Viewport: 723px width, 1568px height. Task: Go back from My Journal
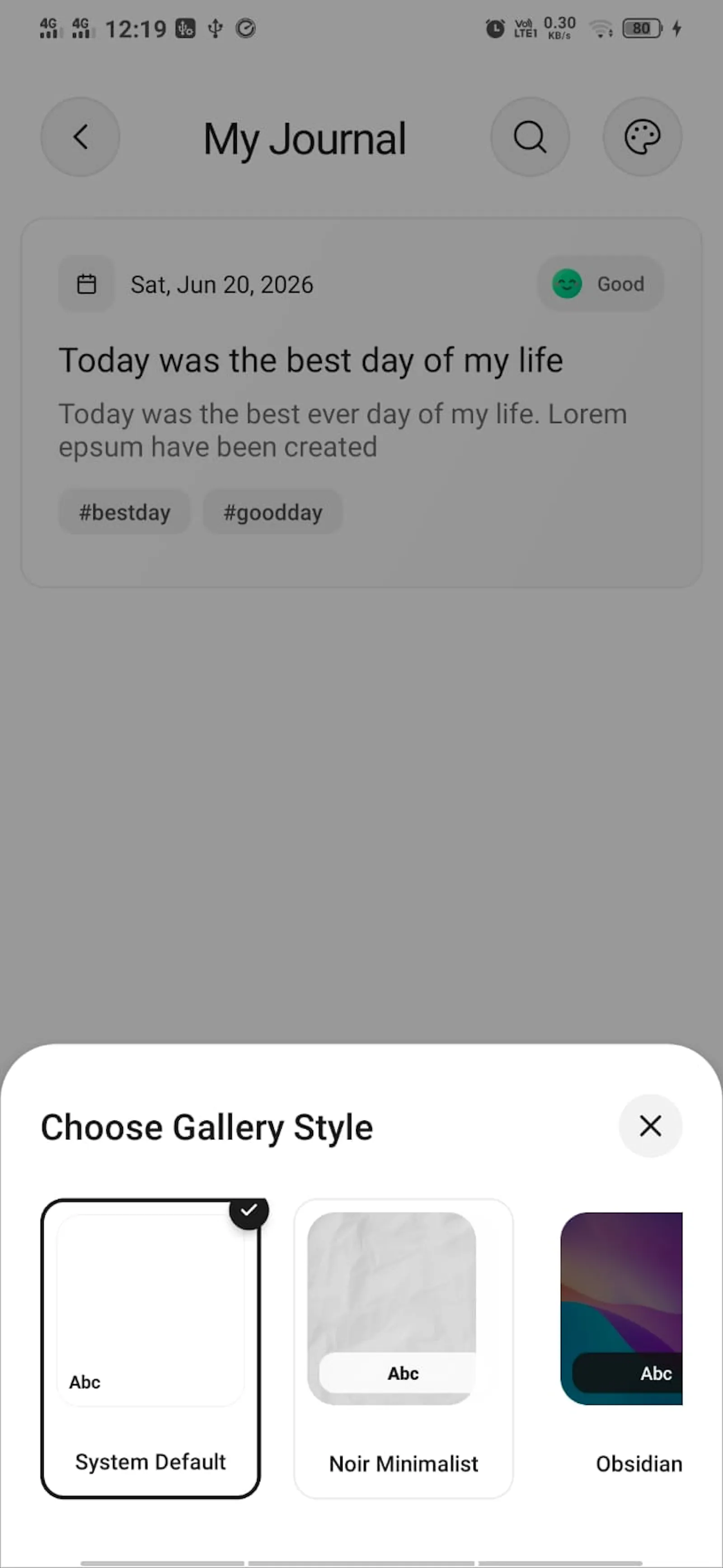[80, 137]
